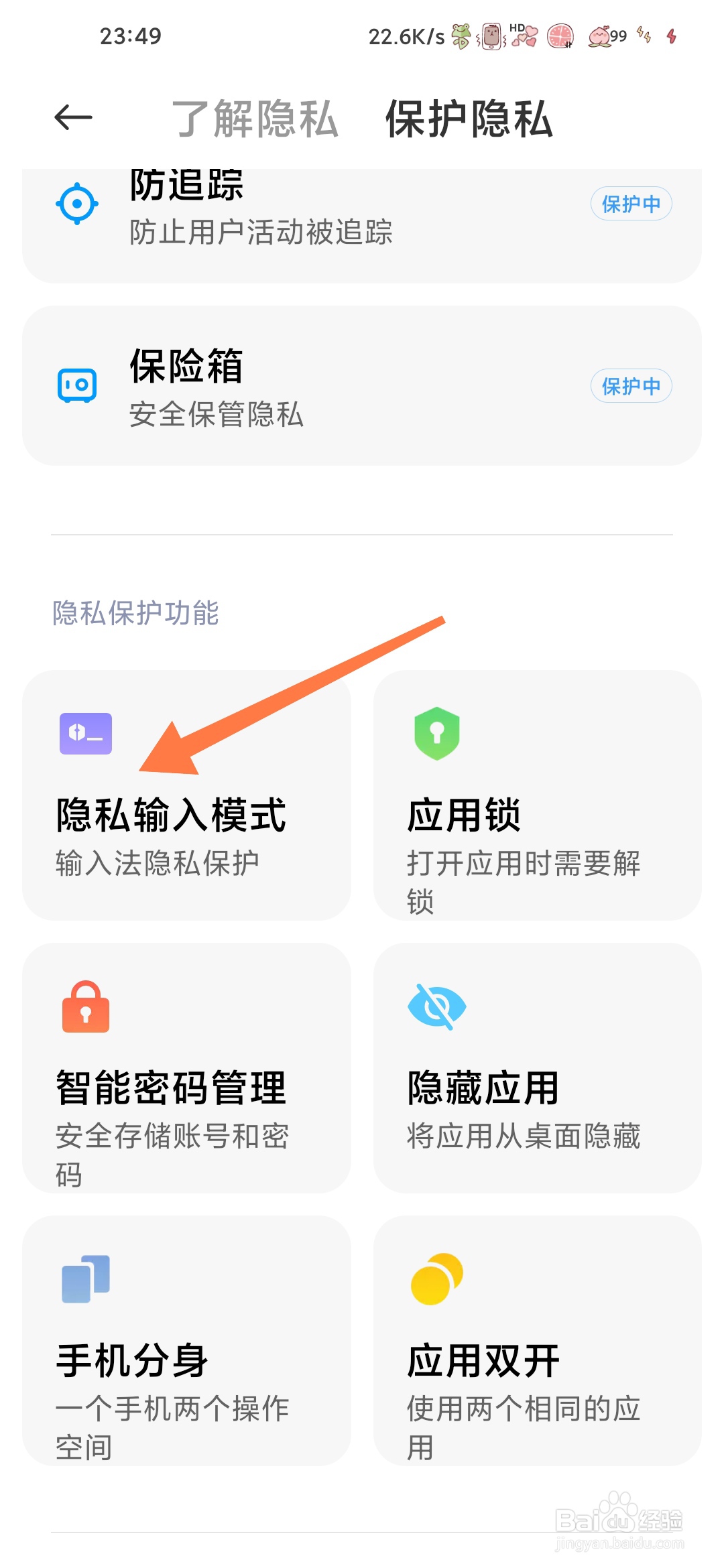The image size is (724, 1568).
Task: Click the battery charging indicator
Action: point(671,36)
